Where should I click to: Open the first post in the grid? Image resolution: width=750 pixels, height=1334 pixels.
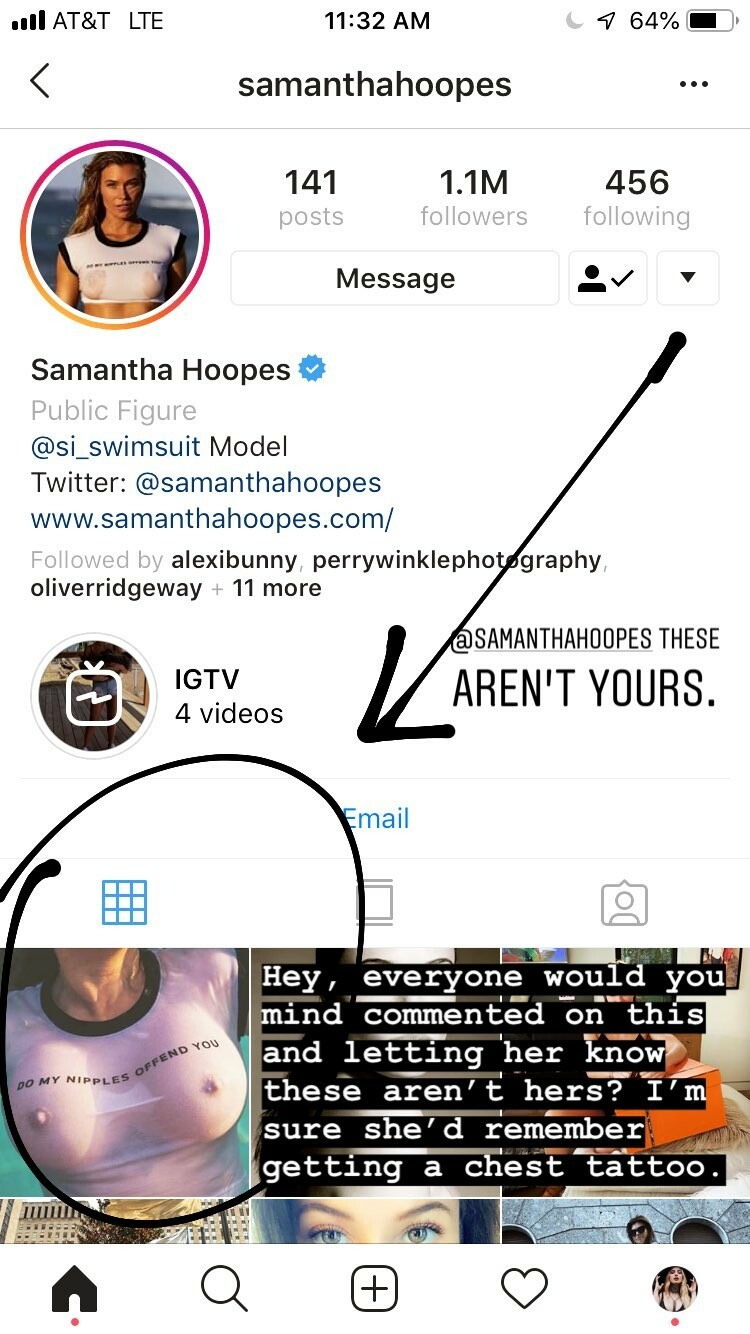pos(125,1070)
